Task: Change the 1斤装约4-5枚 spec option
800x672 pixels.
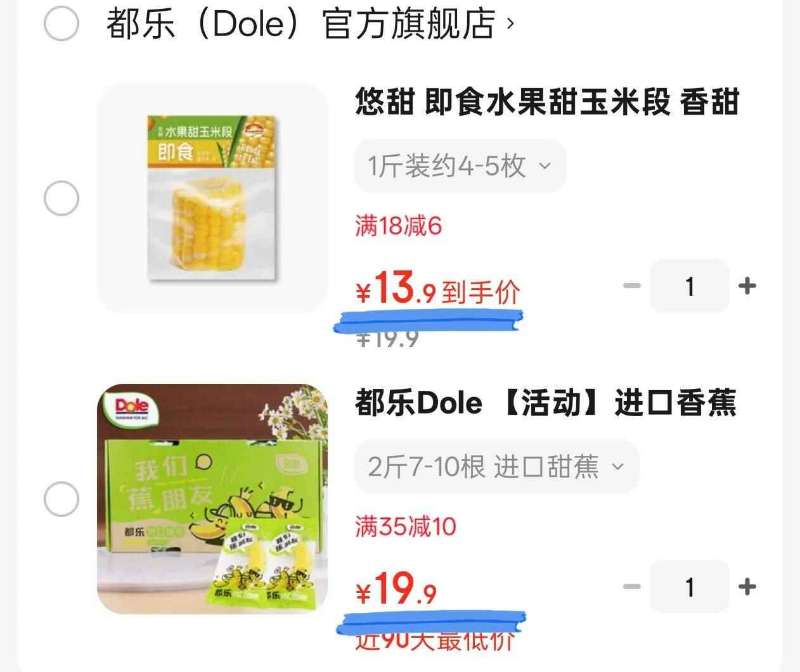Action: tap(460, 166)
